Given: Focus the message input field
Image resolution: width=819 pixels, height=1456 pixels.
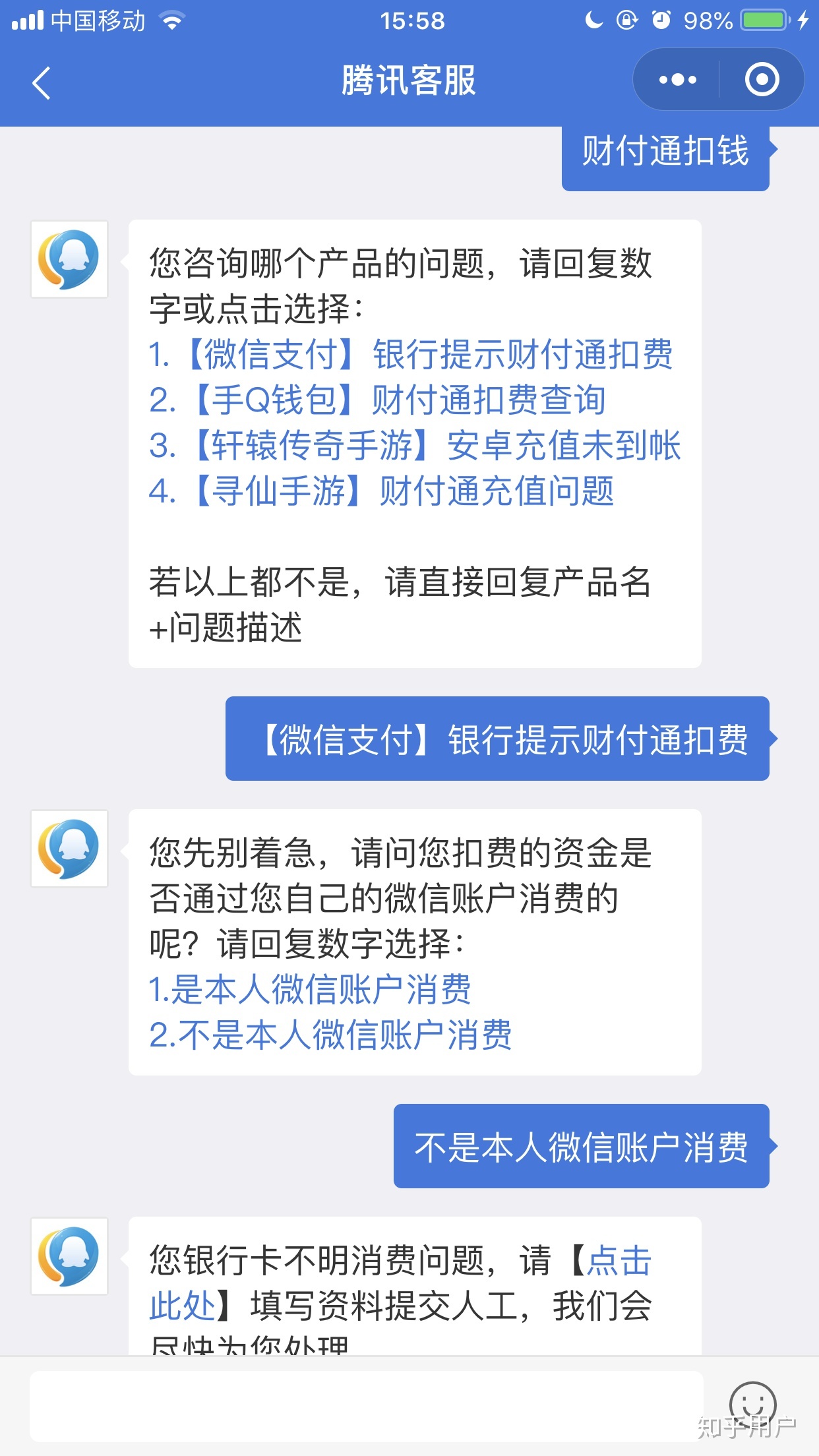Looking at the screenshot, I should [366, 1406].
